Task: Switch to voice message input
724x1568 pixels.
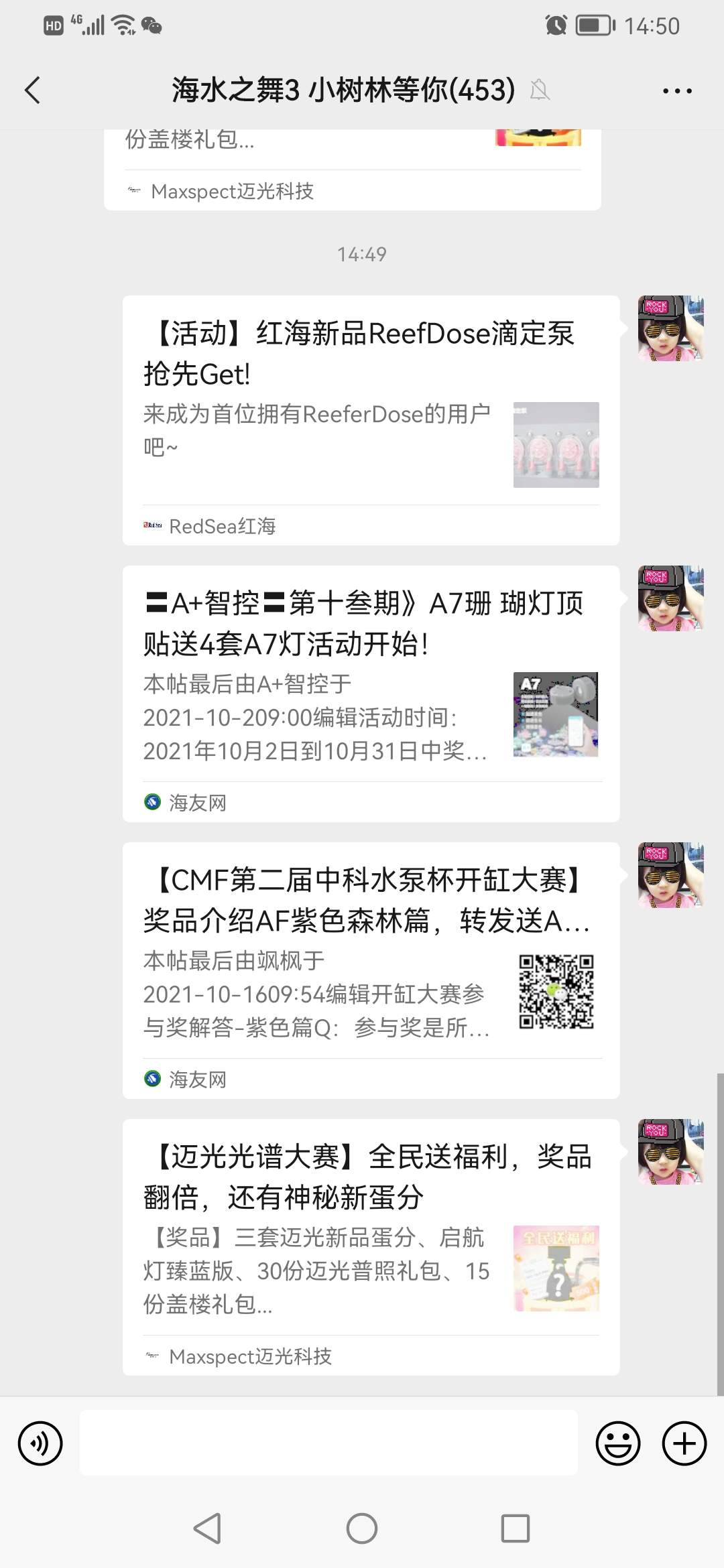Action: click(40, 1443)
